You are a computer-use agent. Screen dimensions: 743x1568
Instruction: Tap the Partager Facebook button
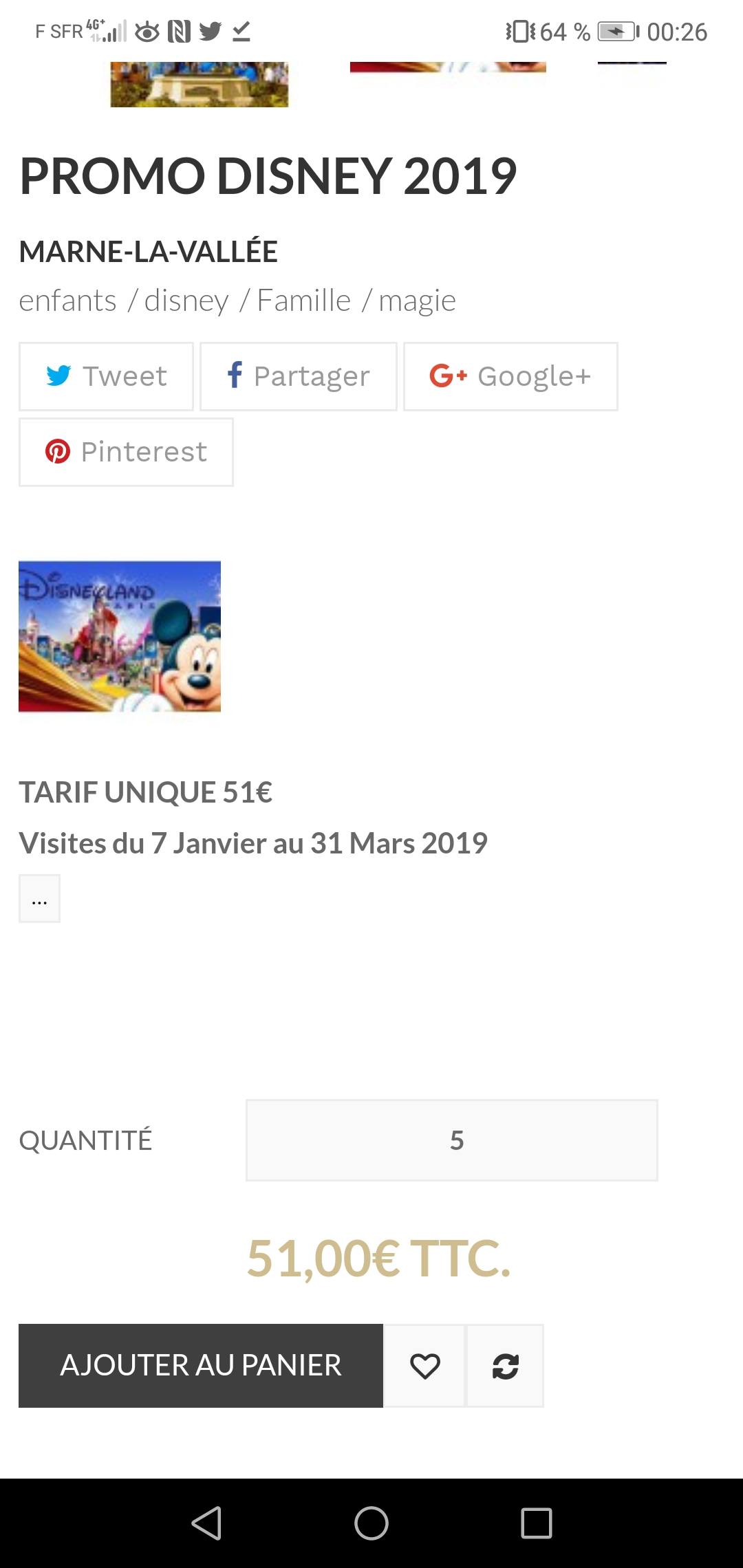coord(298,376)
